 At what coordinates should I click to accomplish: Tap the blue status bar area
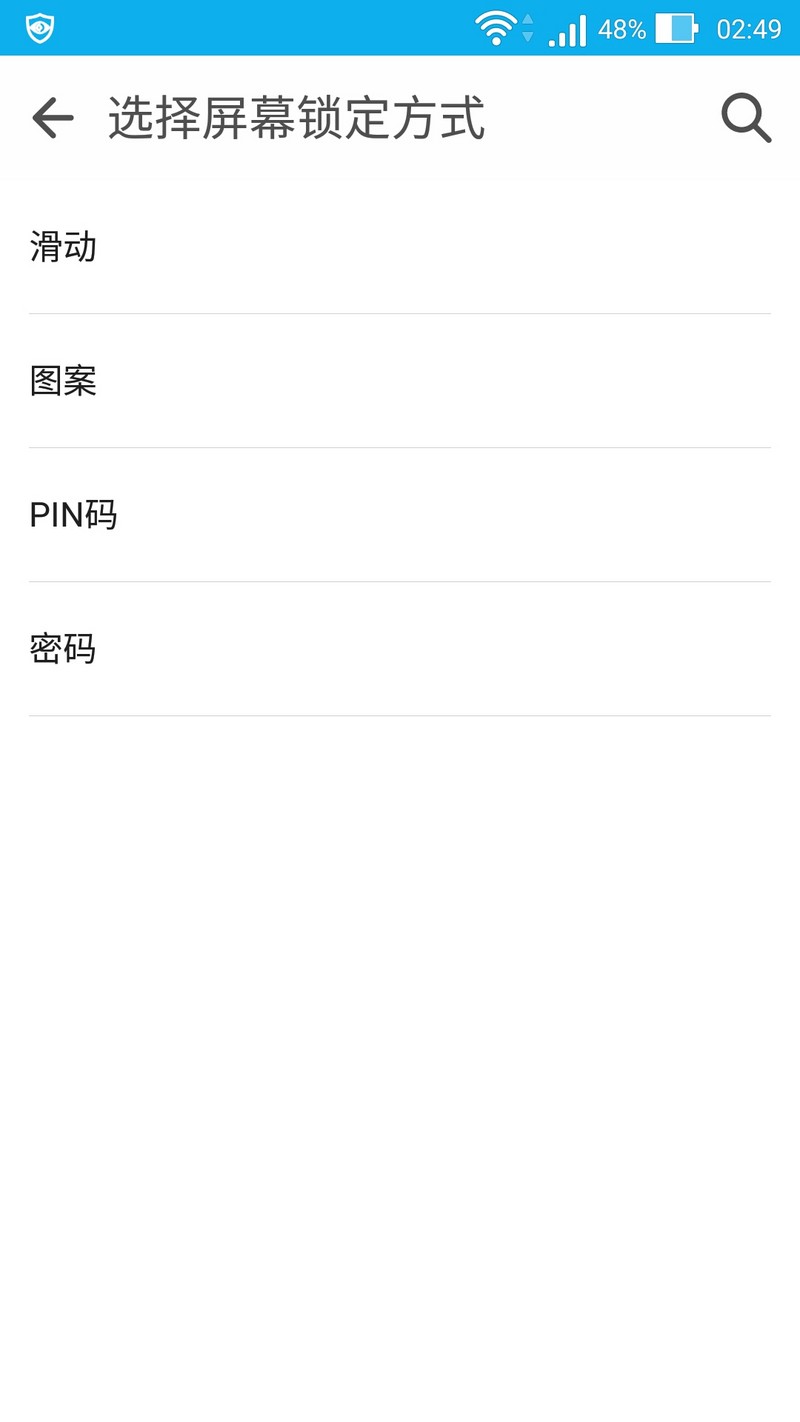tap(300, 27)
